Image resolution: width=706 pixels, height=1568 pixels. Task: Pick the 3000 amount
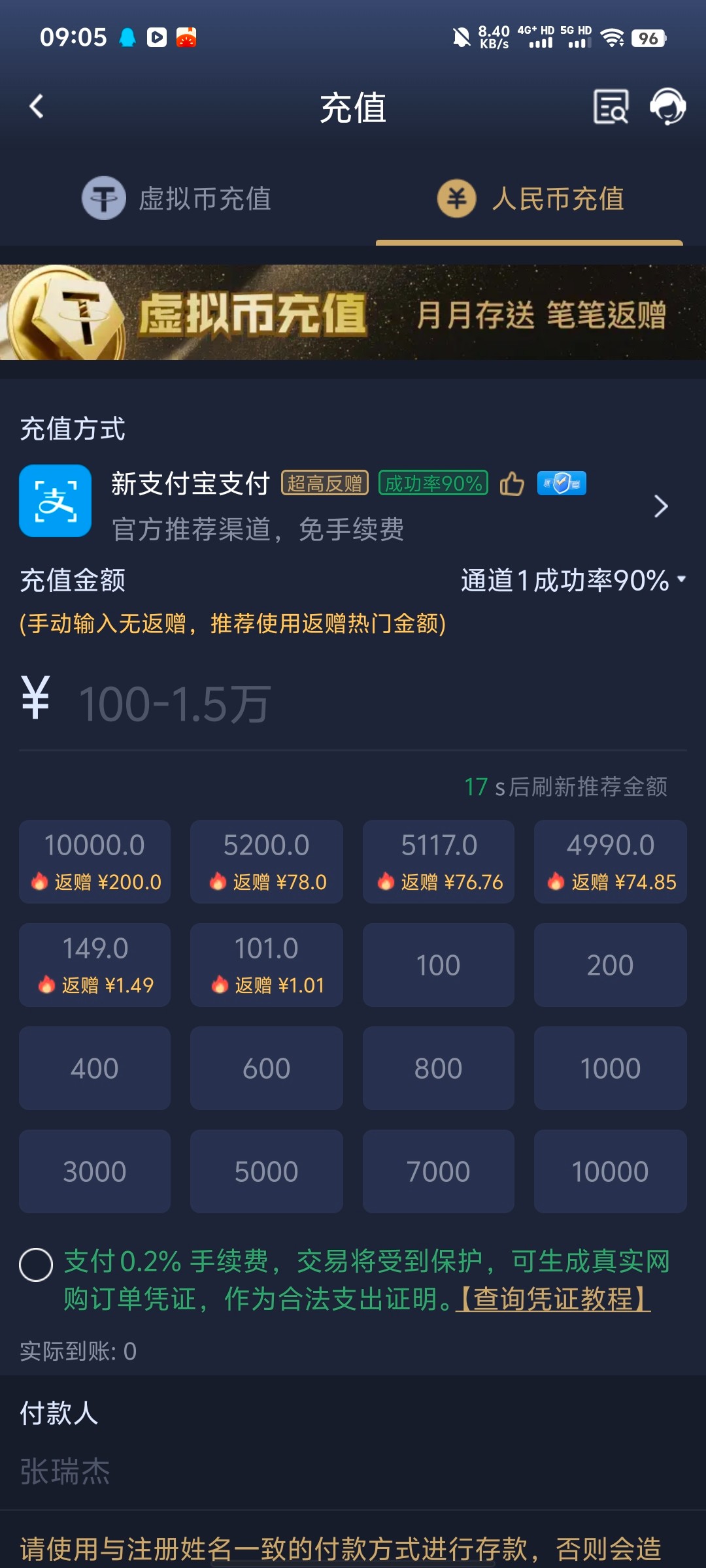[x=95, y=1171]
